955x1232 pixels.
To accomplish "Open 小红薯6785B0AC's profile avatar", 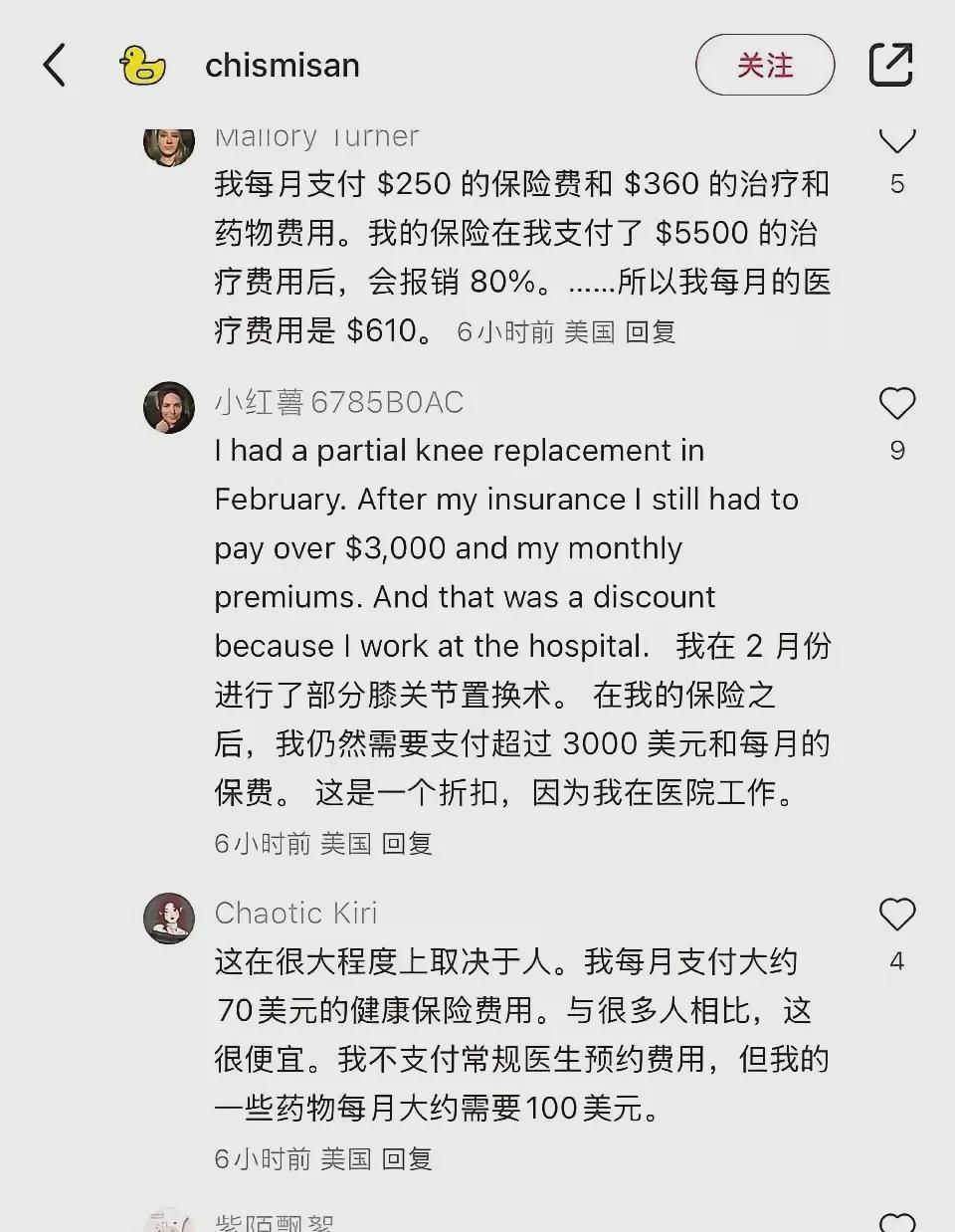I will tap(168, 407).
